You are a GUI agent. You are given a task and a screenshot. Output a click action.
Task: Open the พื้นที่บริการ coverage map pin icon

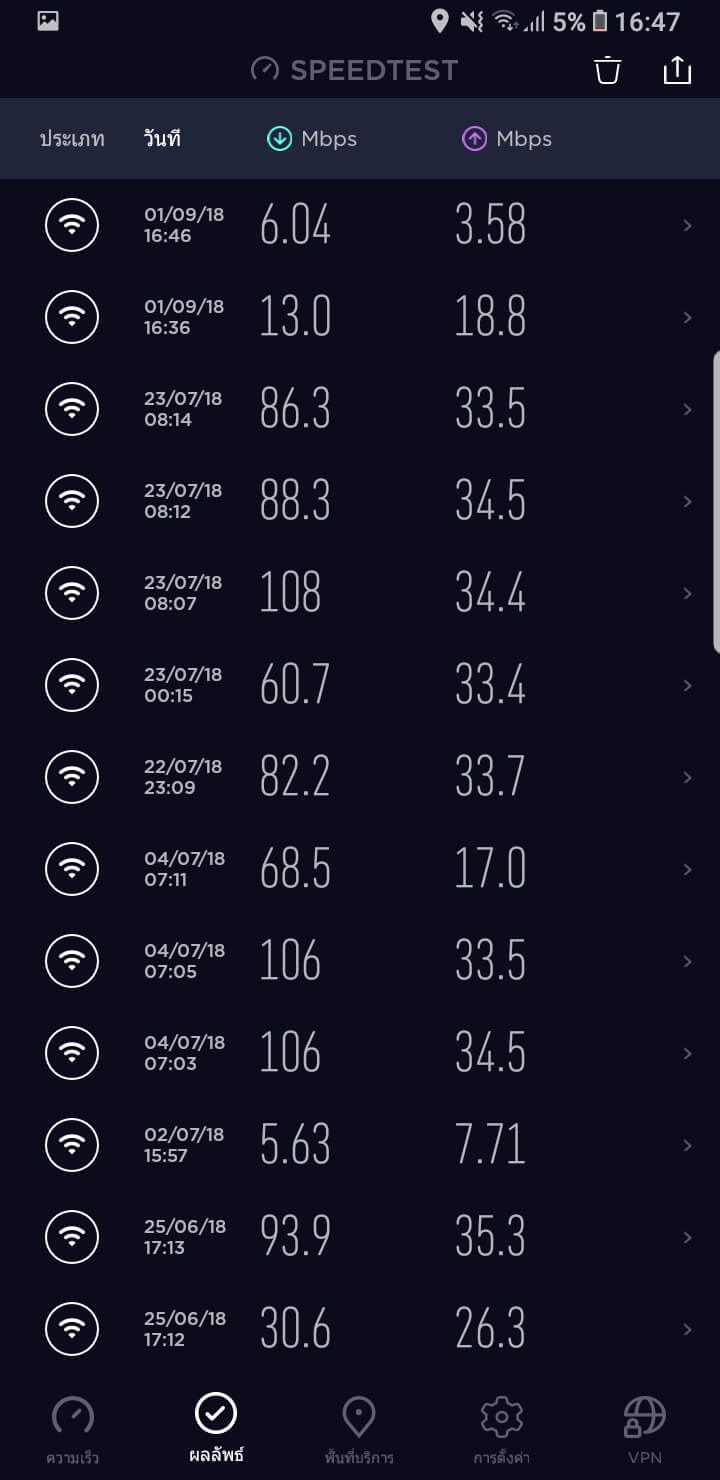[x=358, y=1415]
